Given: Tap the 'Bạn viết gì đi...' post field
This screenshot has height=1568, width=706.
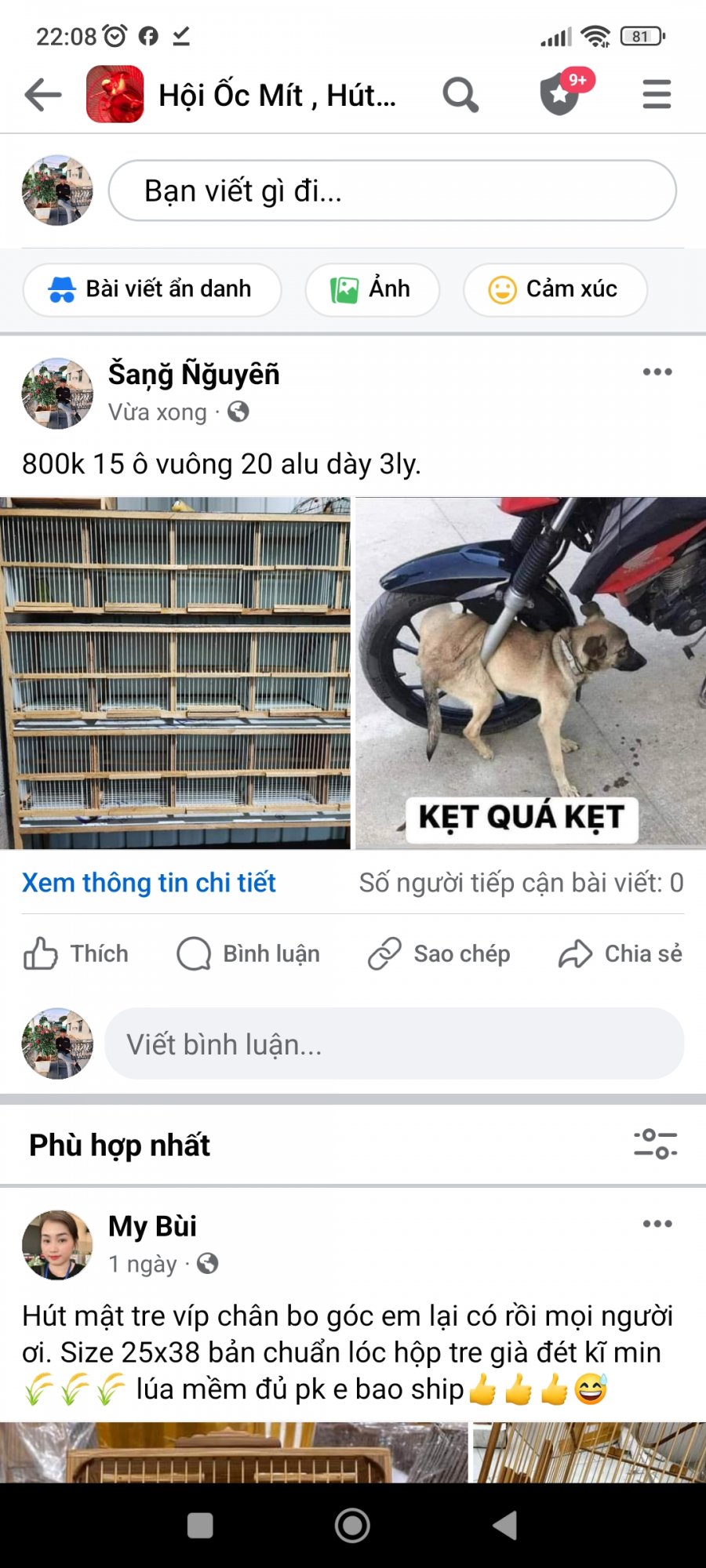Looking at the screenshot, I should tap(392, 191).
